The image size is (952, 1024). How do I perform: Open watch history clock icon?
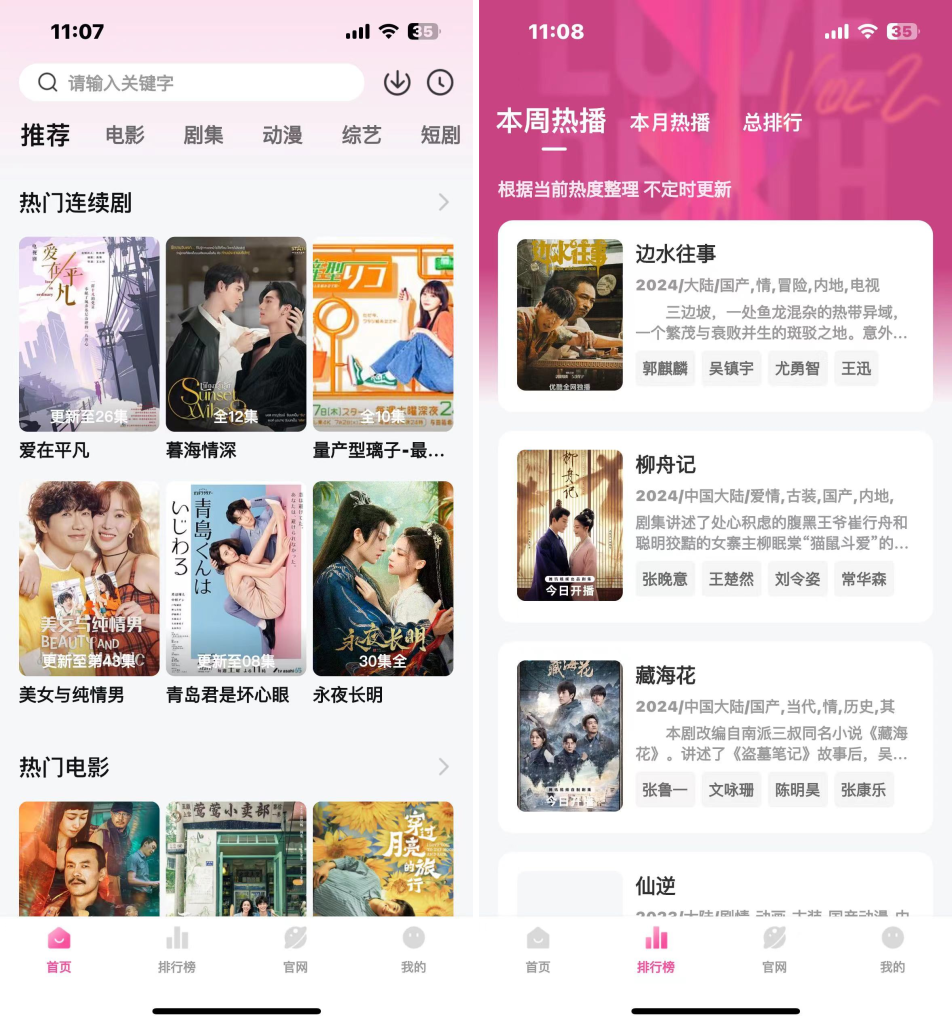(440, 83)
